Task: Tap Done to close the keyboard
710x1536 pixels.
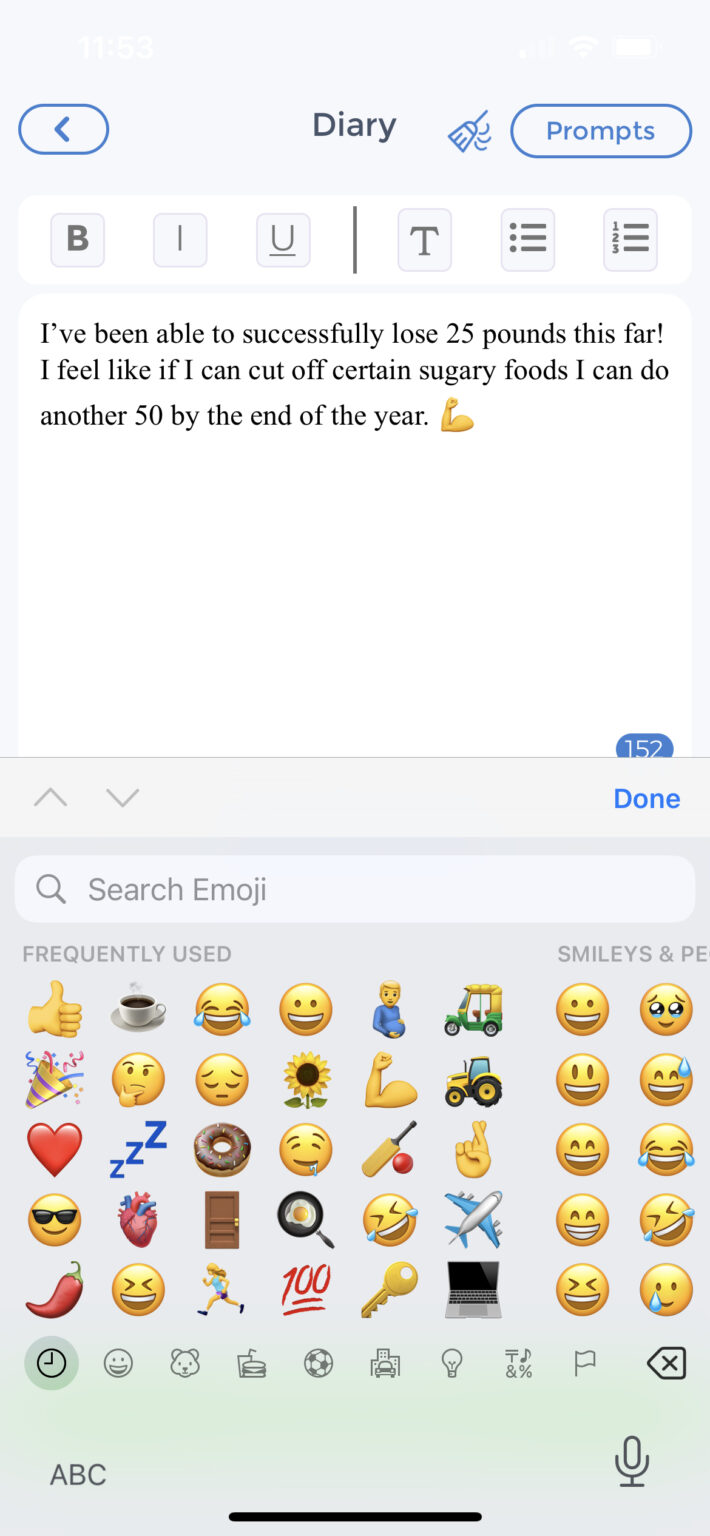Action: (646, 798)
